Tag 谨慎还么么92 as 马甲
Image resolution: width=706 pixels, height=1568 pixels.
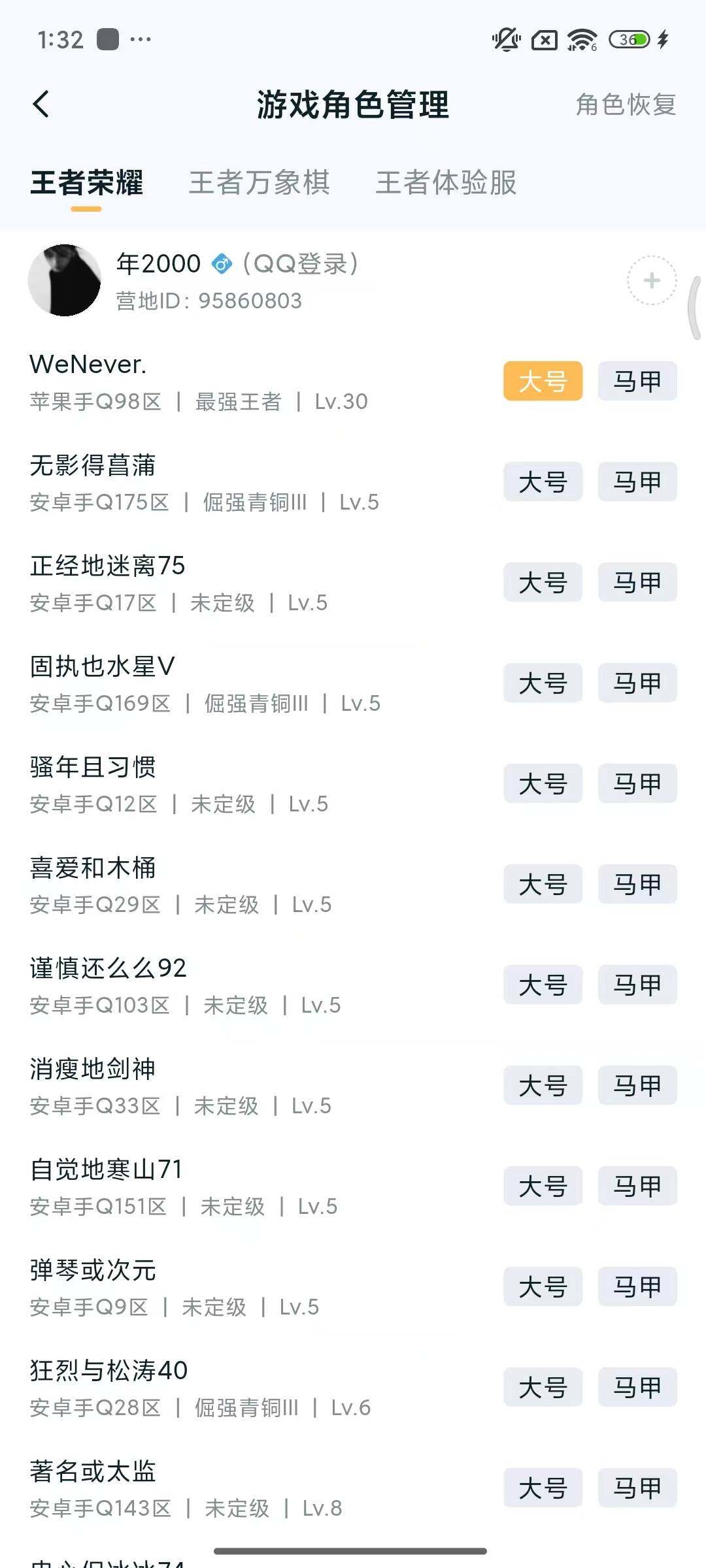pos(637,985)
